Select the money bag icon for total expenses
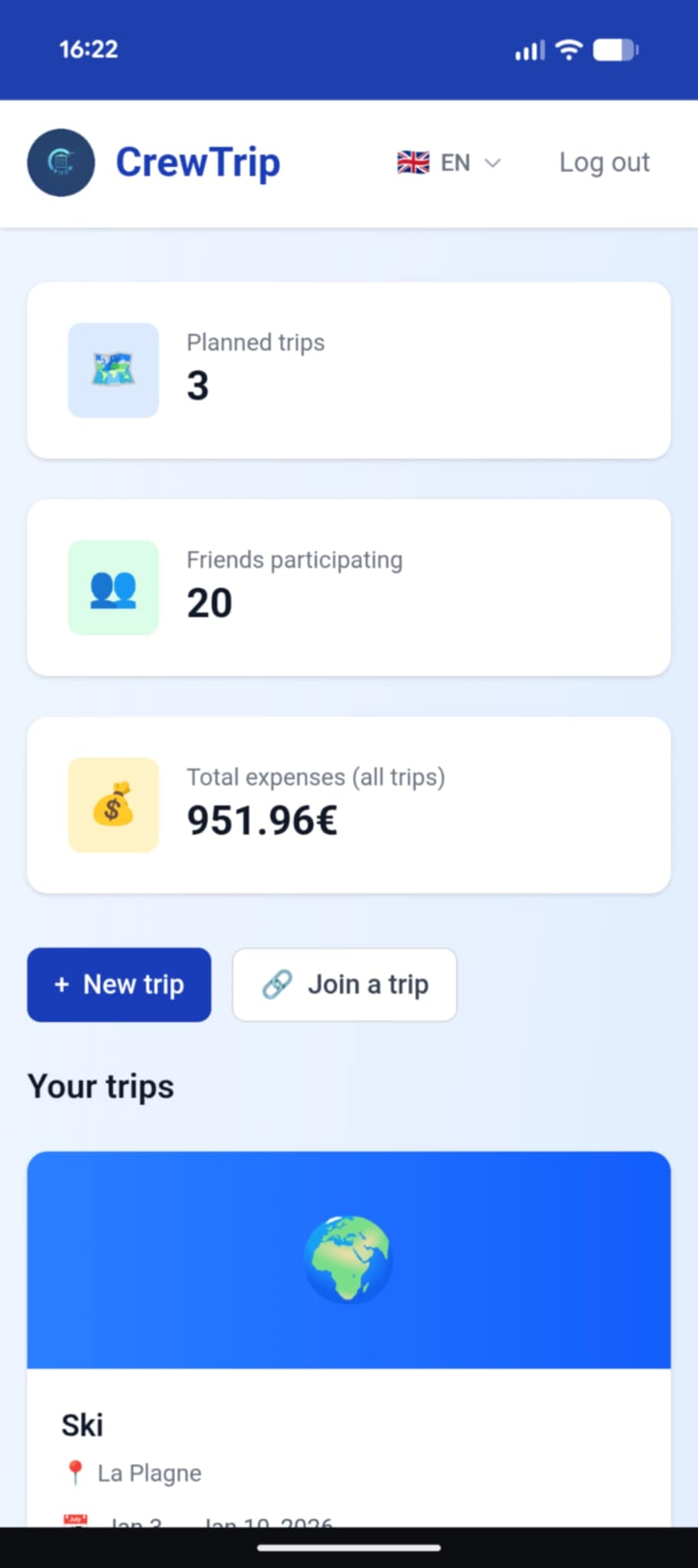 113,805
